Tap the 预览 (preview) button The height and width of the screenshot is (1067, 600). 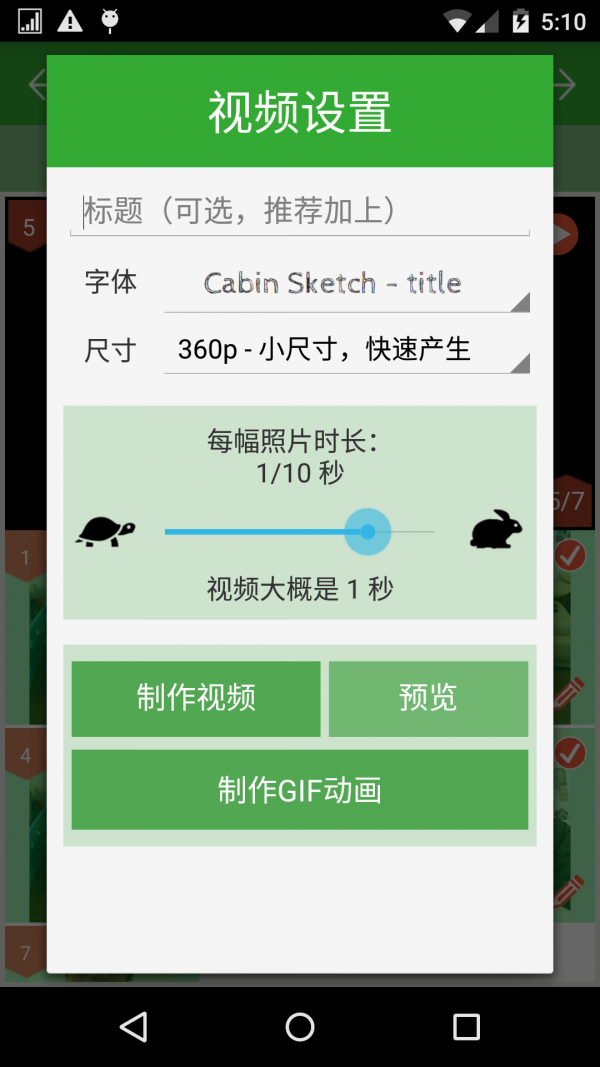[428, 698]
